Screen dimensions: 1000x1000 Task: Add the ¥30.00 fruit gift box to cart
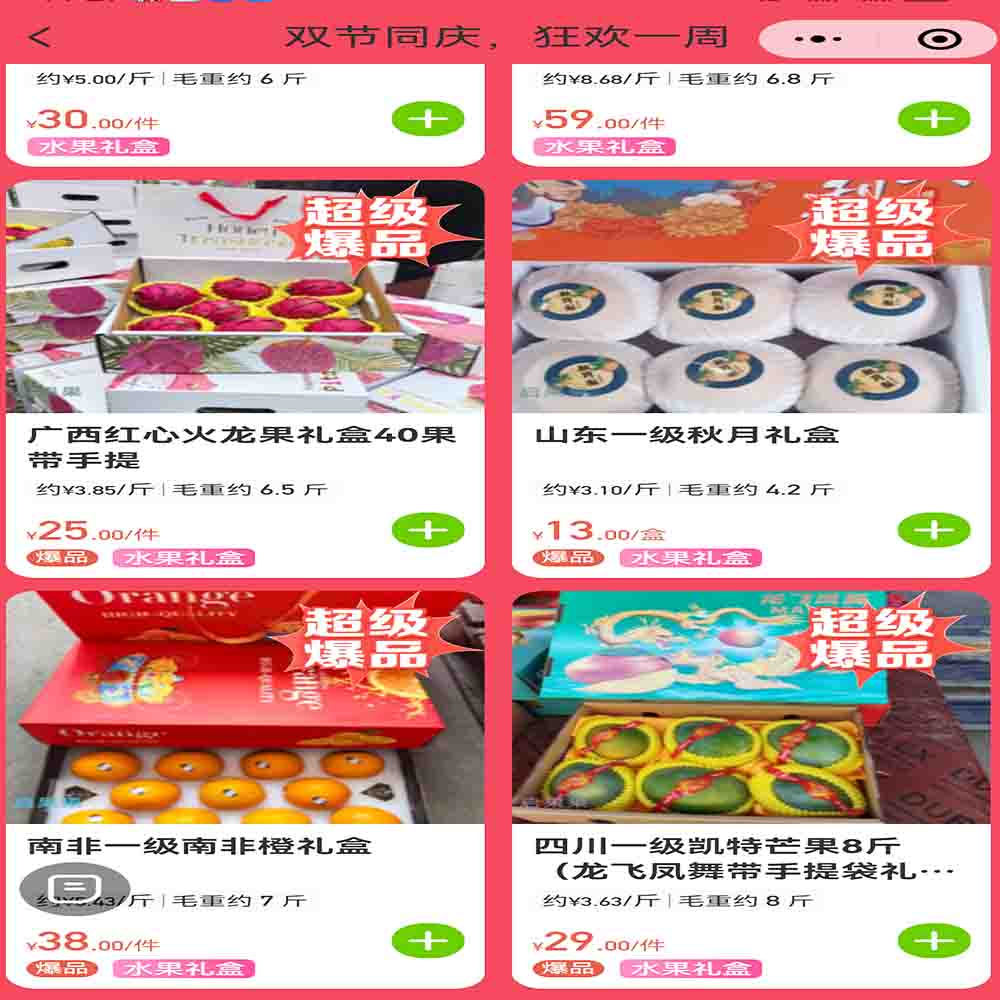(428, 119)
